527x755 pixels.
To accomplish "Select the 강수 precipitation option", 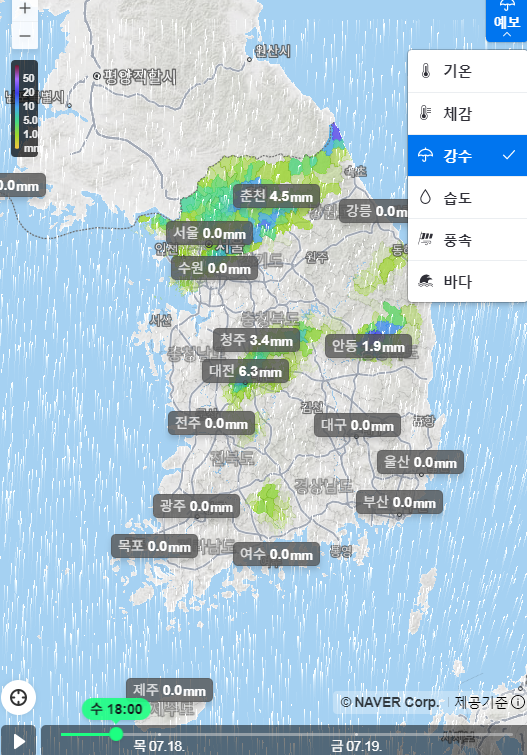I will tap(467, 156).
